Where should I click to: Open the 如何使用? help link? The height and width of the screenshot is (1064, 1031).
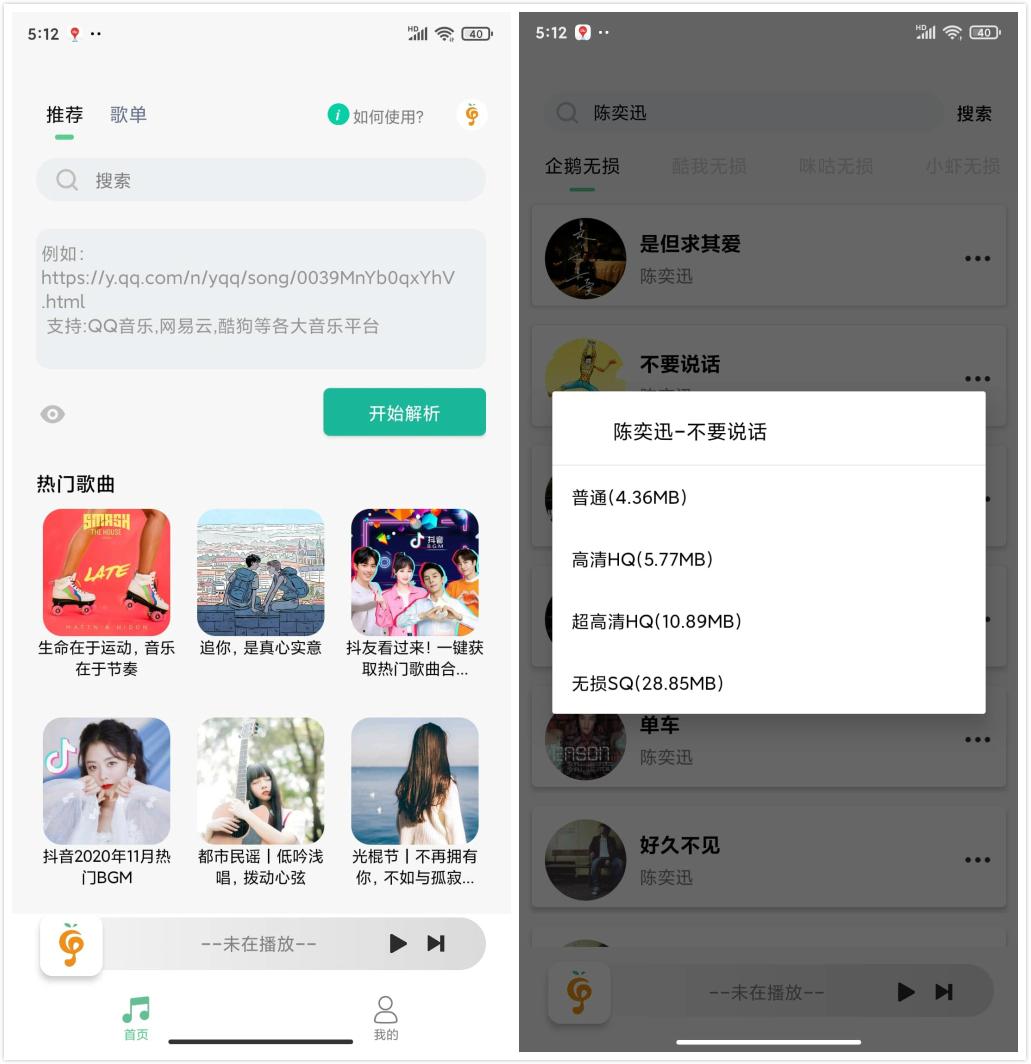pyautogui.click(x=376, y=116)
